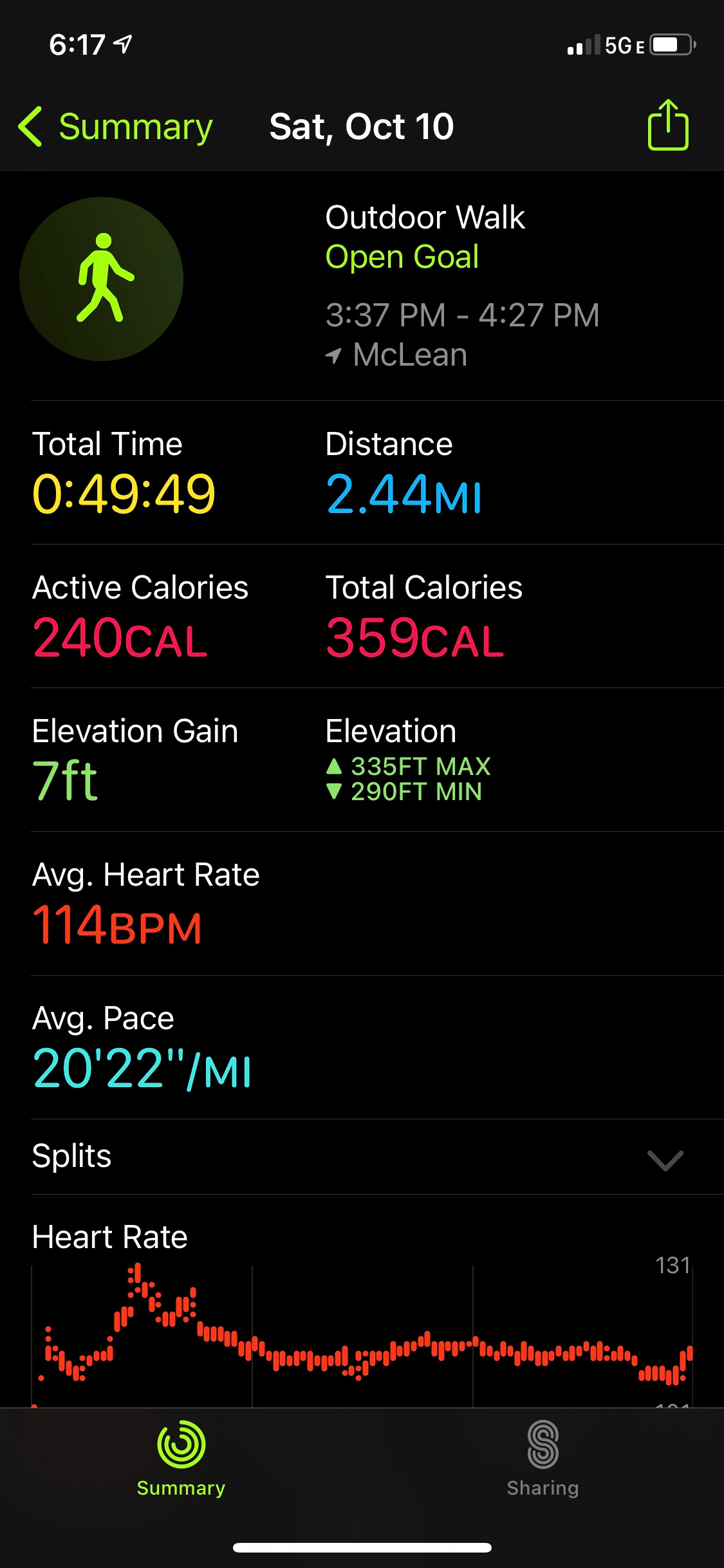Viewport: 724px width, 1568px height.
Task: Collapse the Splits chevron arrow
Action: pos(665,1159)
